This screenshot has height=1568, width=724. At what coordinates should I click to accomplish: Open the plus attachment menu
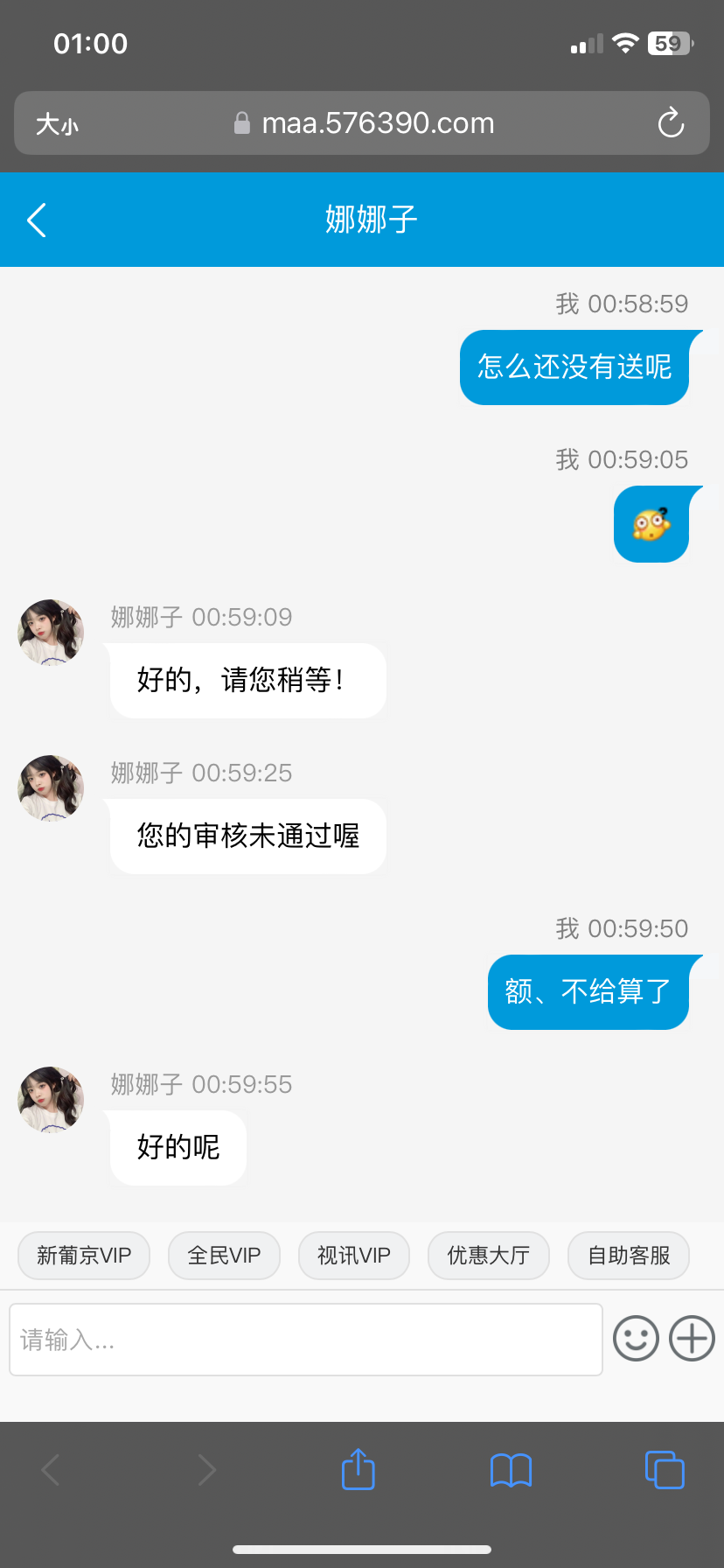pyautogui.click(x=692, y=1339)
